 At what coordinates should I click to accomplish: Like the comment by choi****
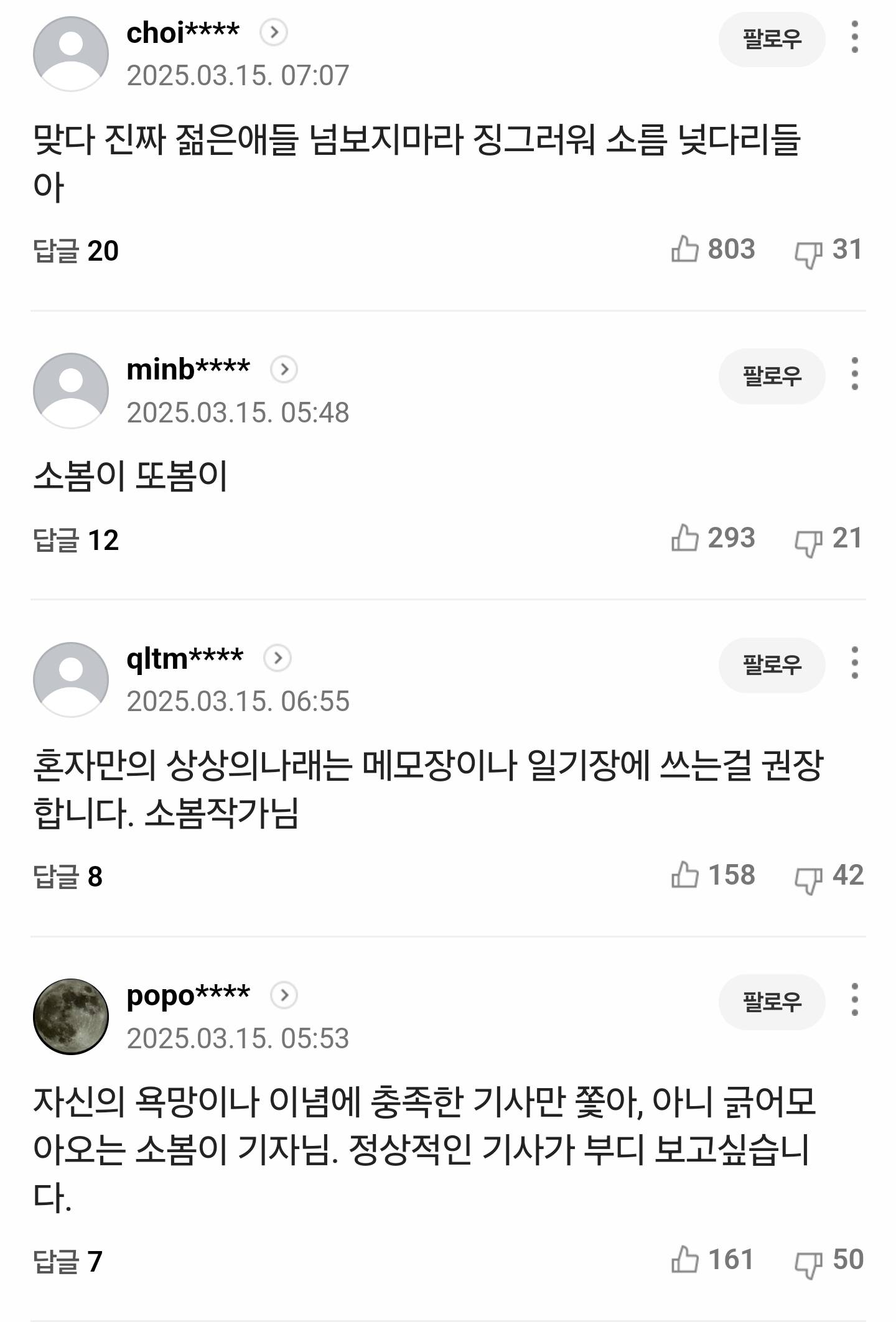point(685,249)
